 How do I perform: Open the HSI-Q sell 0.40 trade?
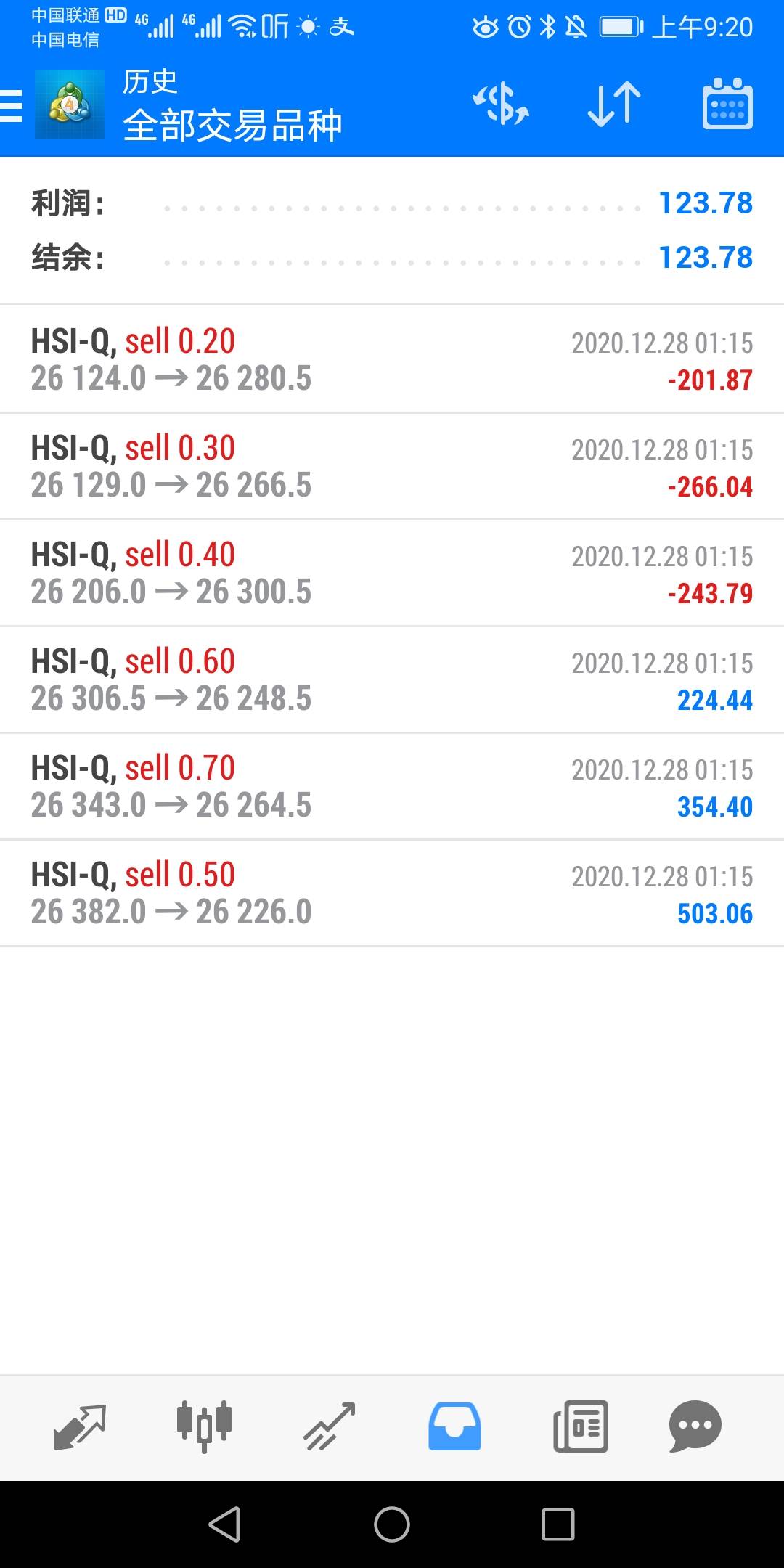392,573
